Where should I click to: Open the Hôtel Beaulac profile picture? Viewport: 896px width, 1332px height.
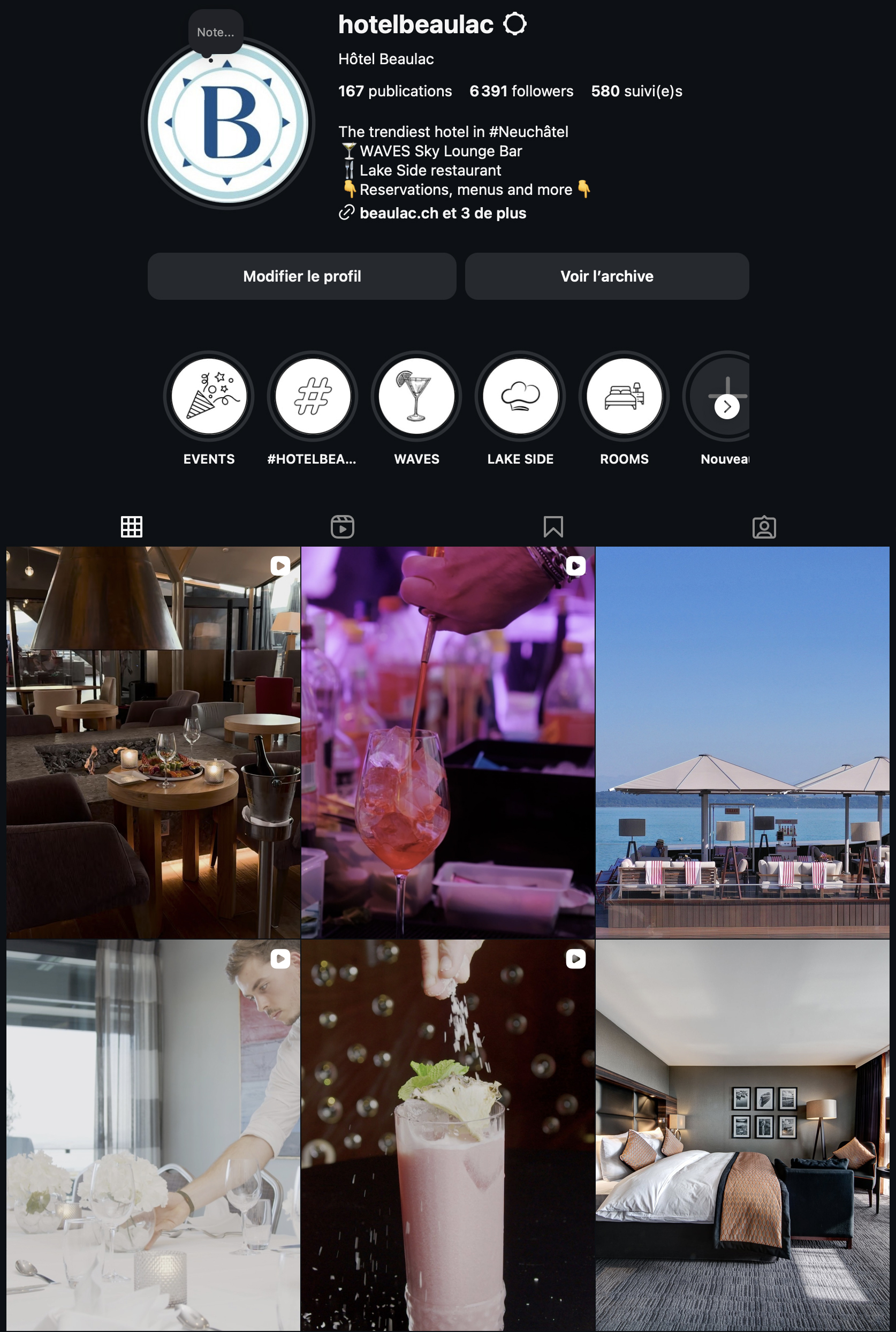click(x=227, y=123)
